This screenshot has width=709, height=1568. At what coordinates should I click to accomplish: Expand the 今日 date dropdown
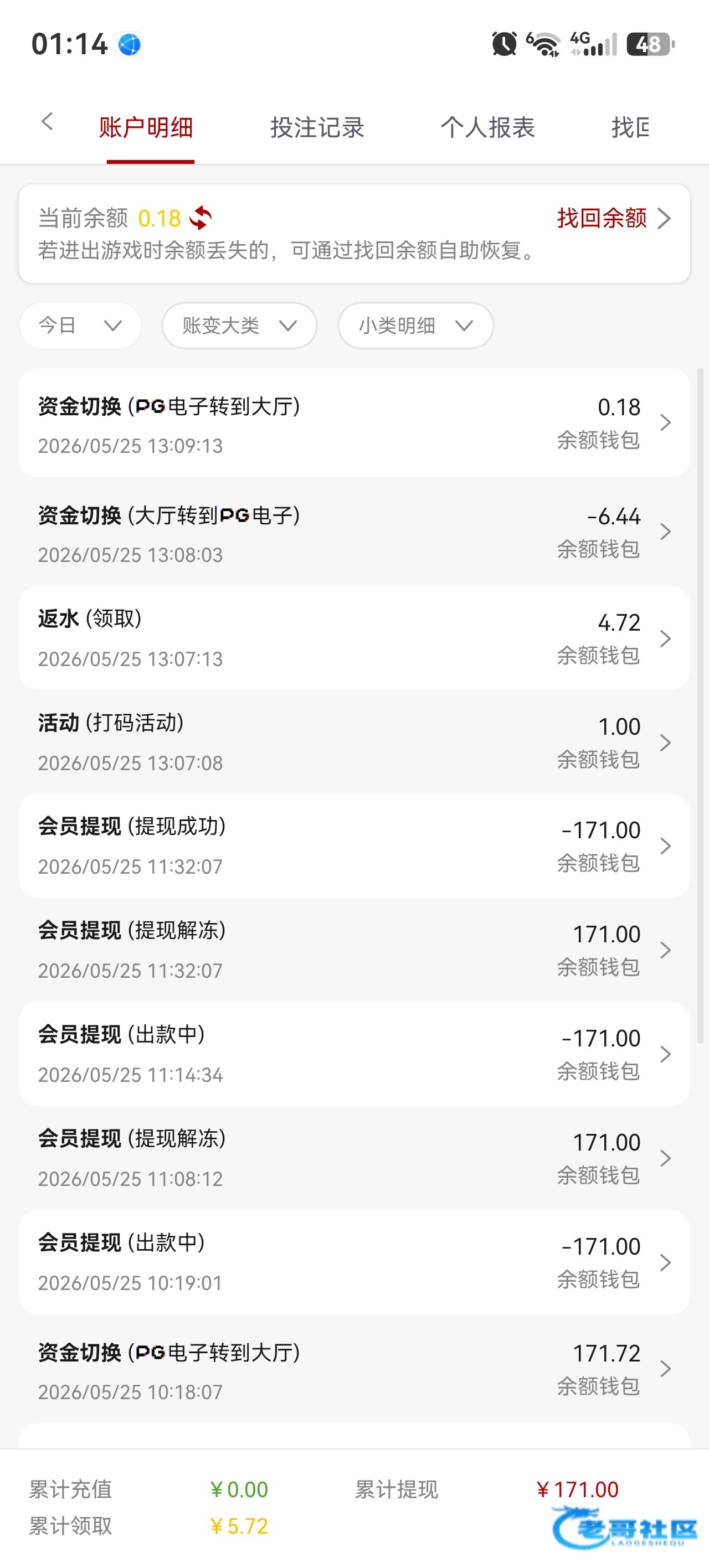tap(80, 326)
